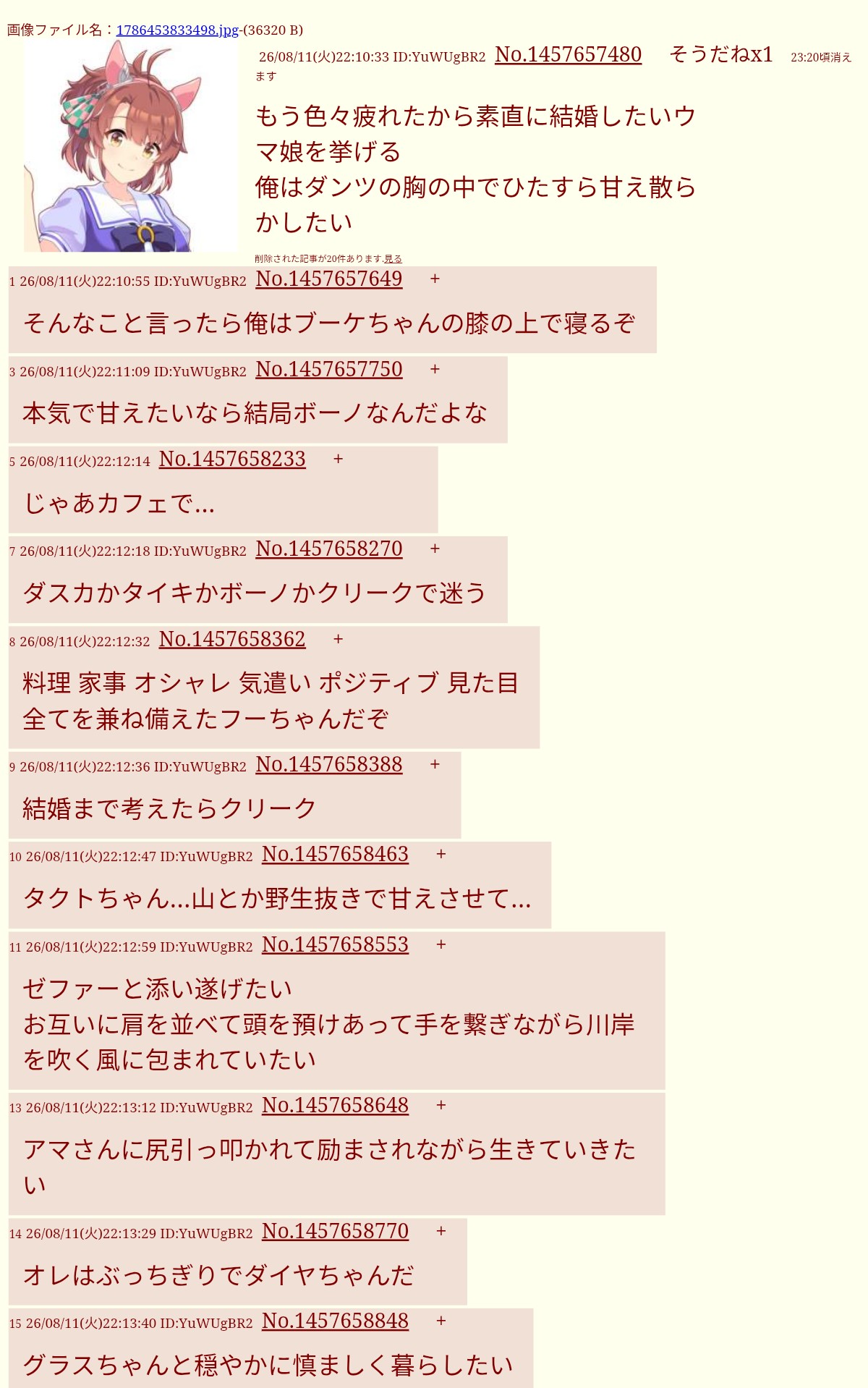Tap post number No.1457657649

click(329, 279)
